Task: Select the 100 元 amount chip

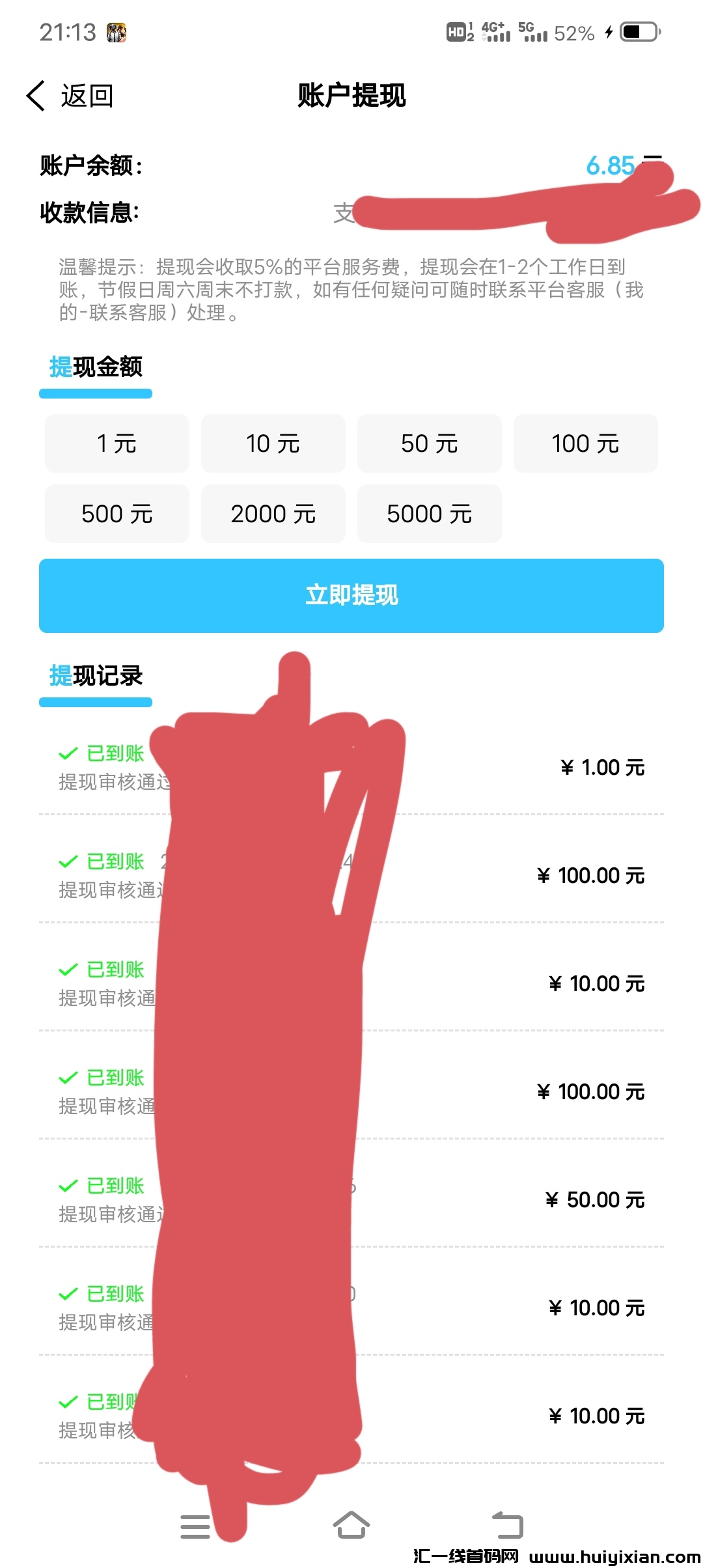Action: click(586, 443)
